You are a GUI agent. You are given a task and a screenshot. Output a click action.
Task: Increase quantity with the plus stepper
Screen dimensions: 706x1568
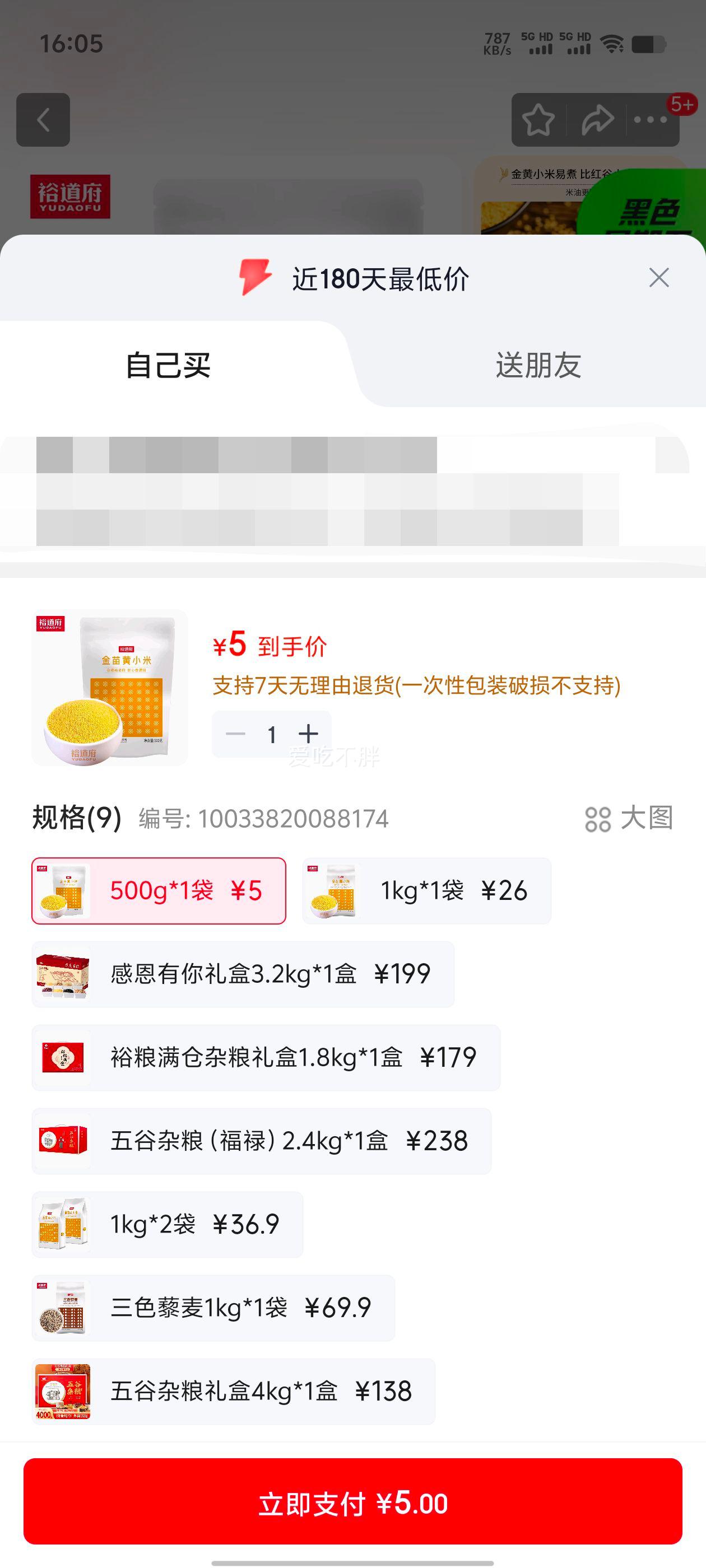(x=309, y=734)
